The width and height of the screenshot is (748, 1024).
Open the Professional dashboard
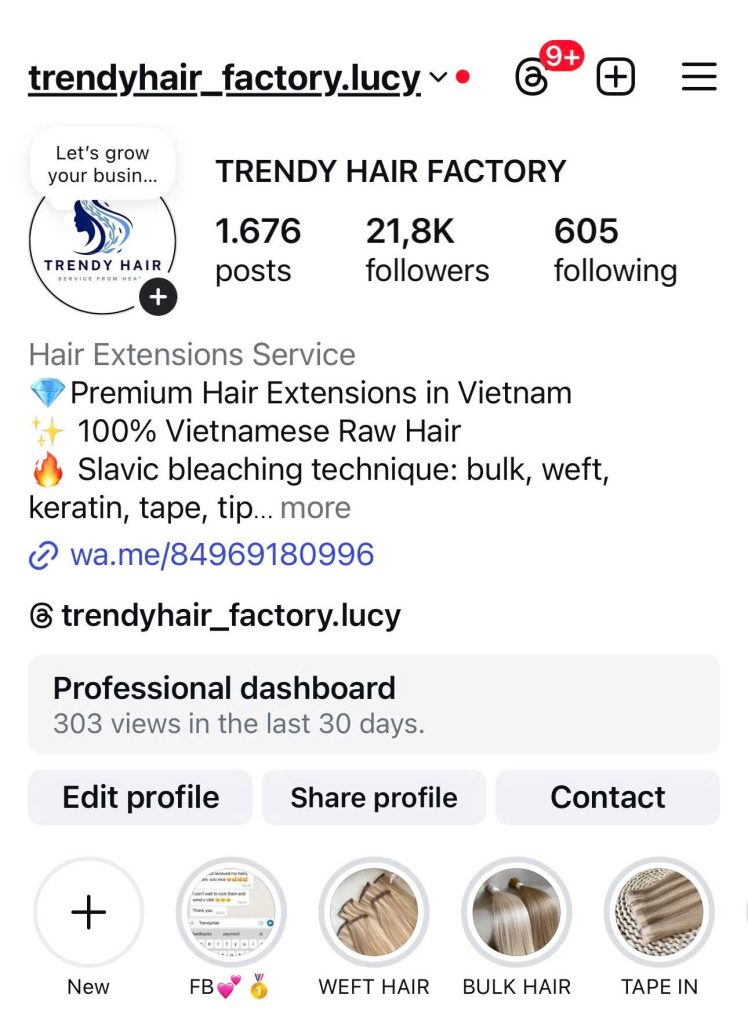point(373,703)
